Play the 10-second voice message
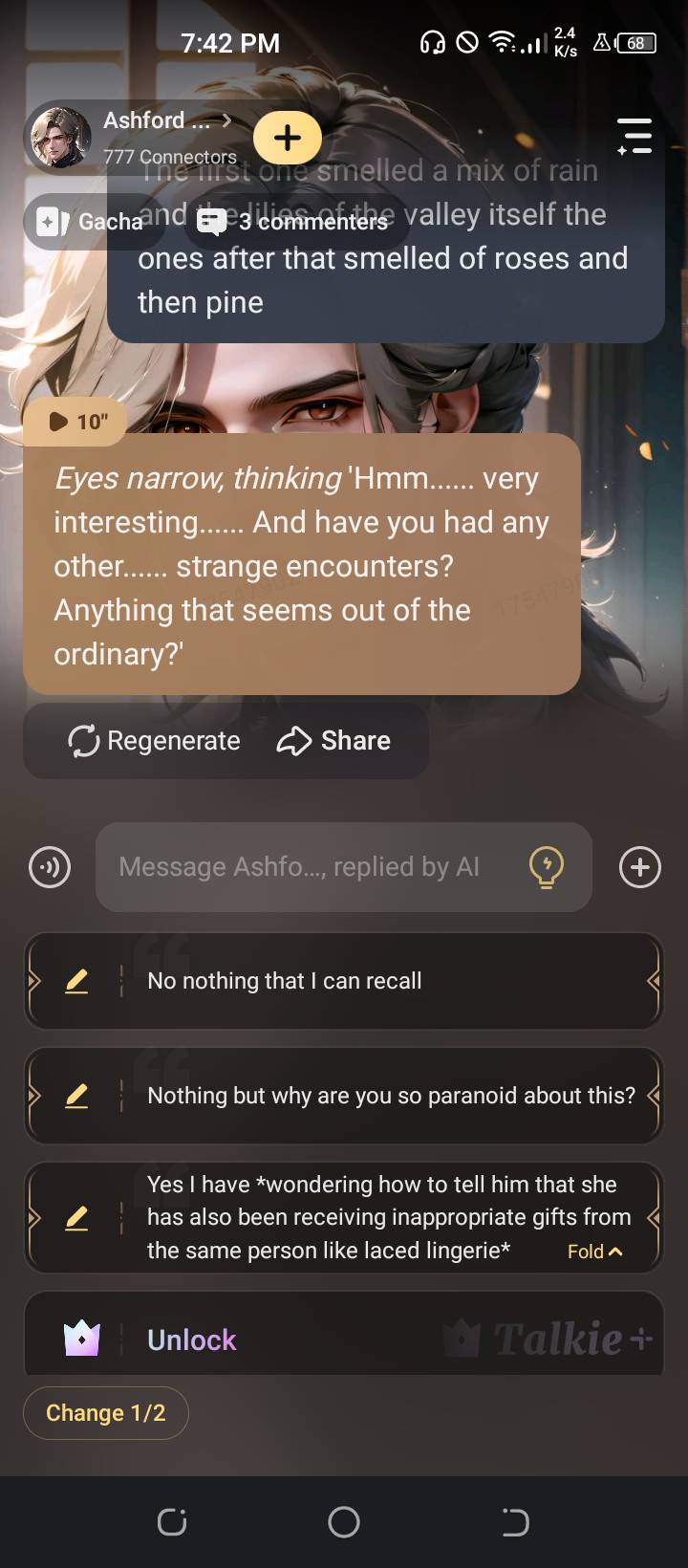This screenshot has height=1568, width=688. point(76,422)
